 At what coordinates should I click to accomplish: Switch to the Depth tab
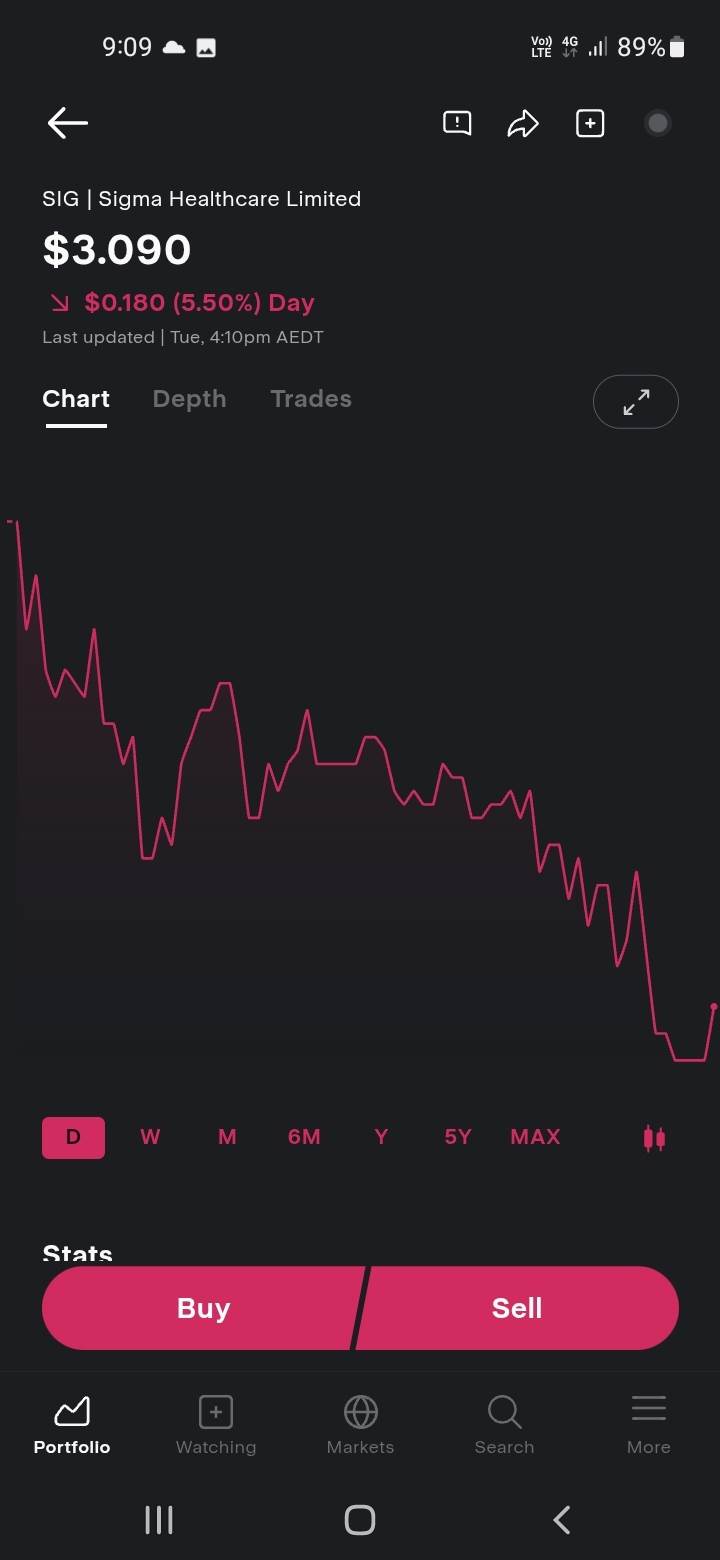189,399
